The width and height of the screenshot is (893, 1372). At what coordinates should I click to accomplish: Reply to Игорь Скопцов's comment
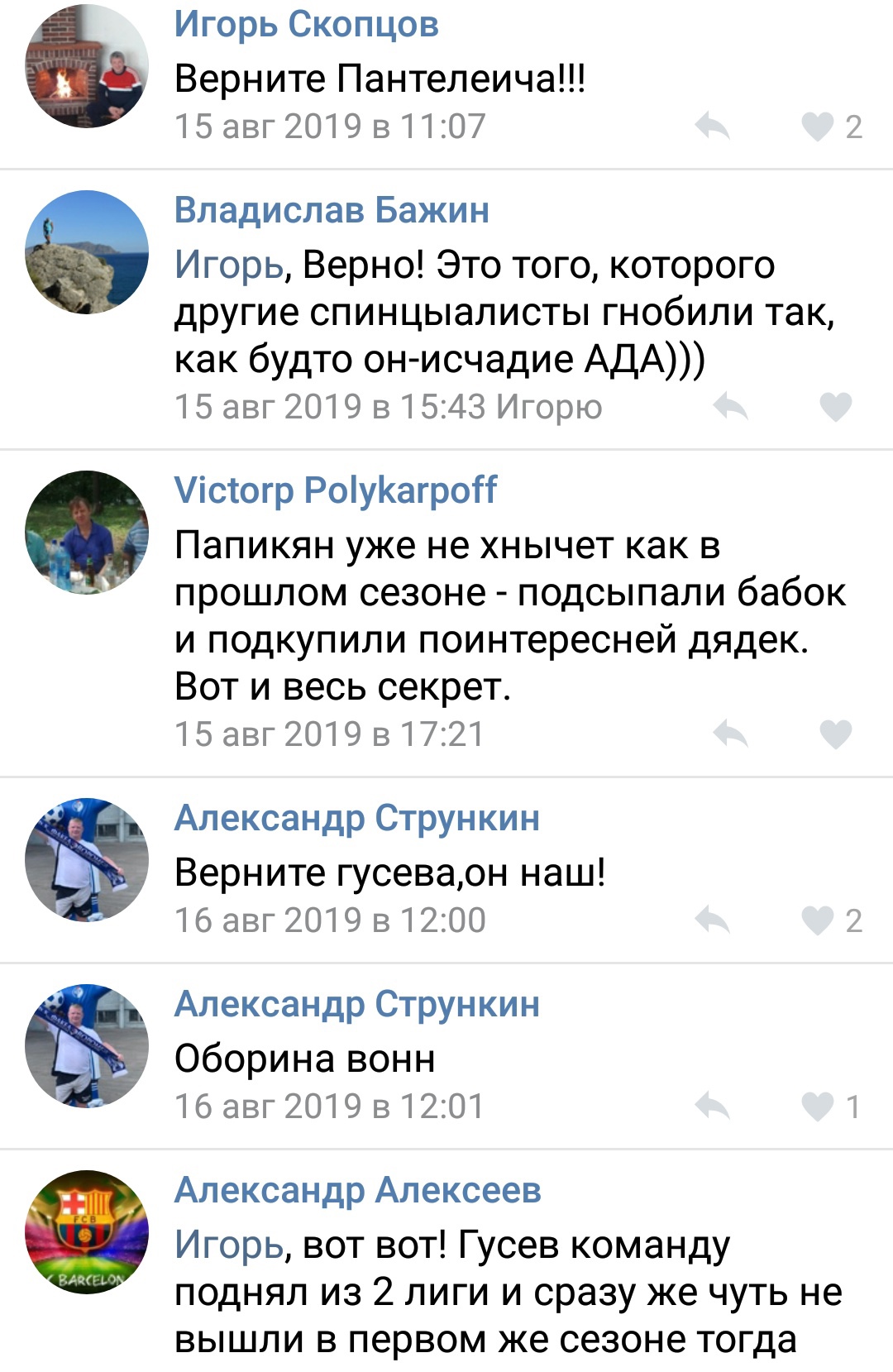pos(712,127)
